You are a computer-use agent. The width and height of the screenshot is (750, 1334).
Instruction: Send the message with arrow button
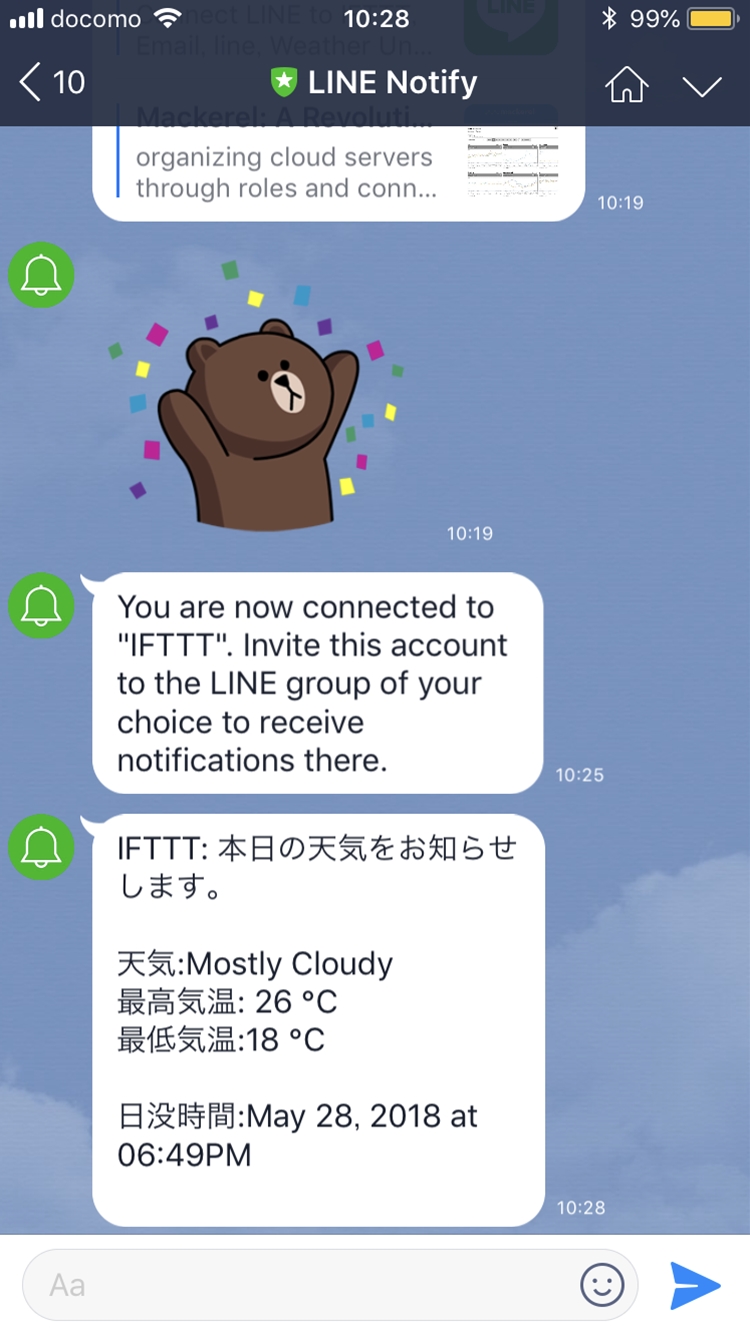point(695,1284)
